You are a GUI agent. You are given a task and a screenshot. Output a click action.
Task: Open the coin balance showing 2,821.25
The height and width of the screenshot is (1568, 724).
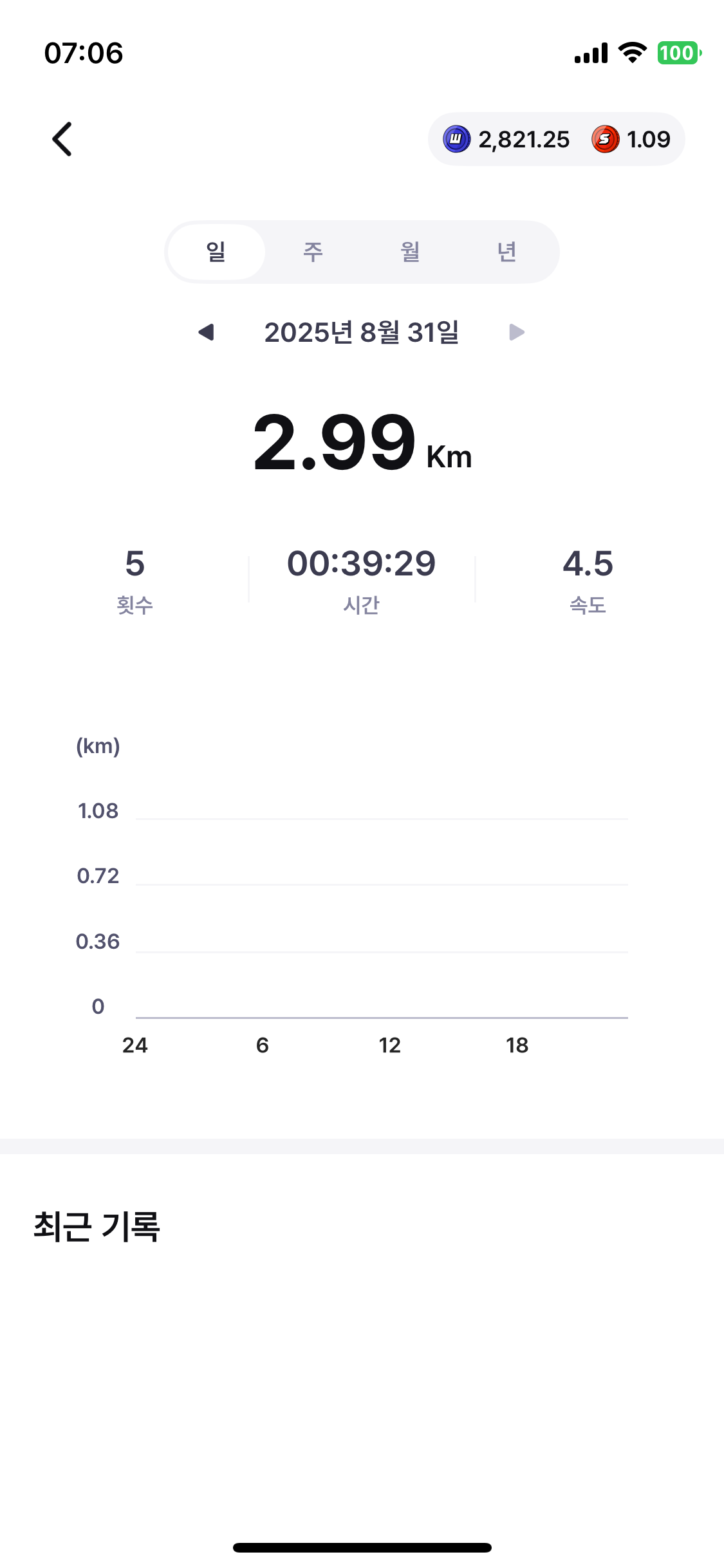click(x=506, y=139)
